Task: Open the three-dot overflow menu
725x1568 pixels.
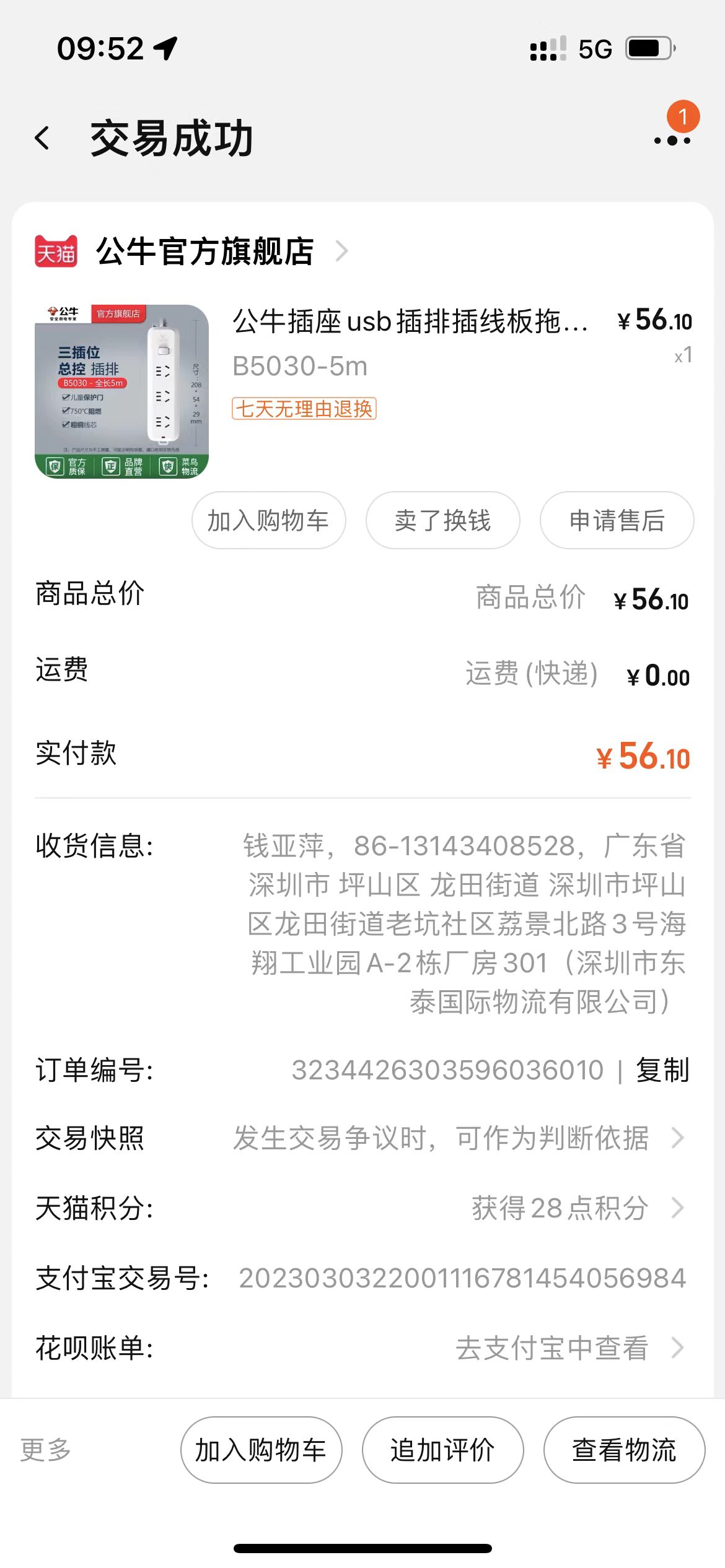Action: (x=672, y=141)
